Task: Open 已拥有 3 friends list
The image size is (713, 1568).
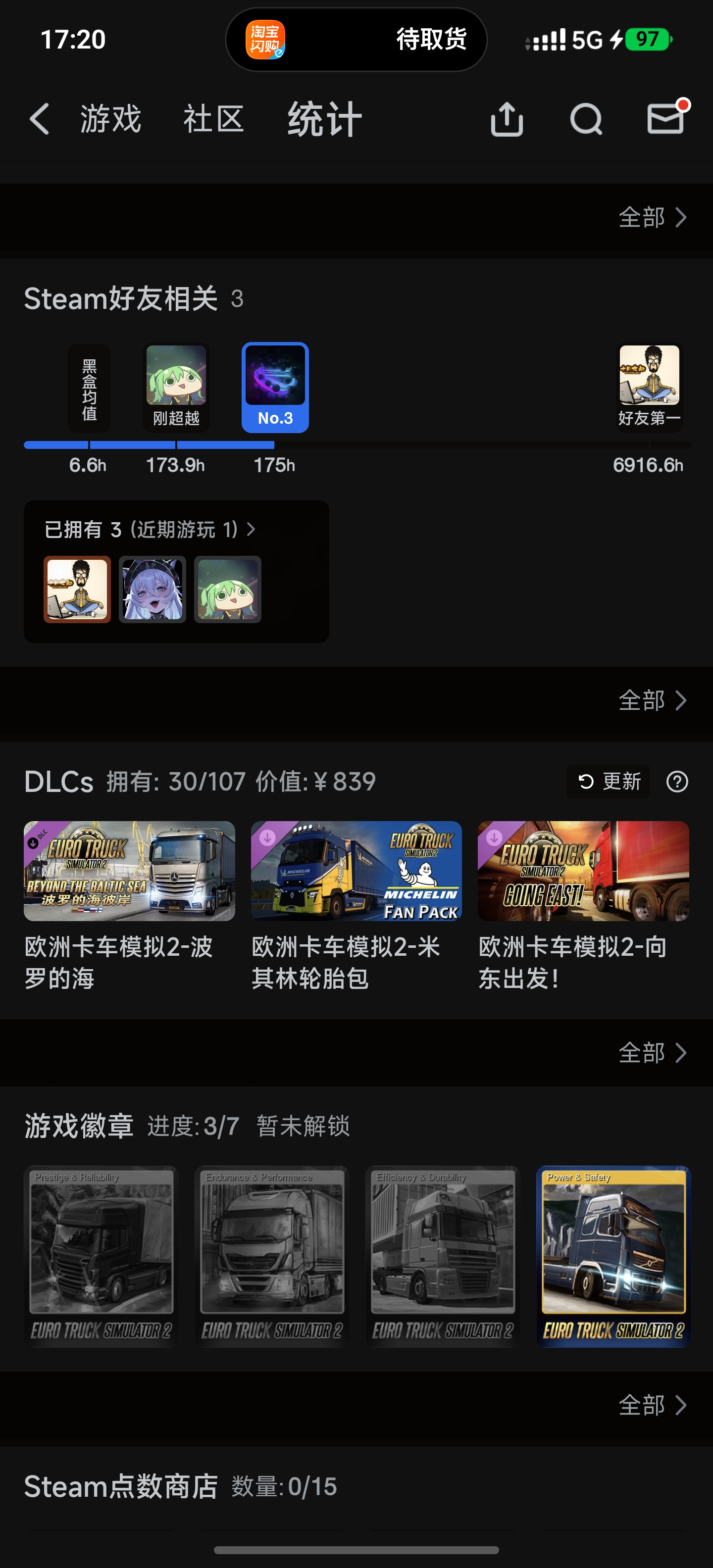Action: pyautogui.click(x=150, y=530)
